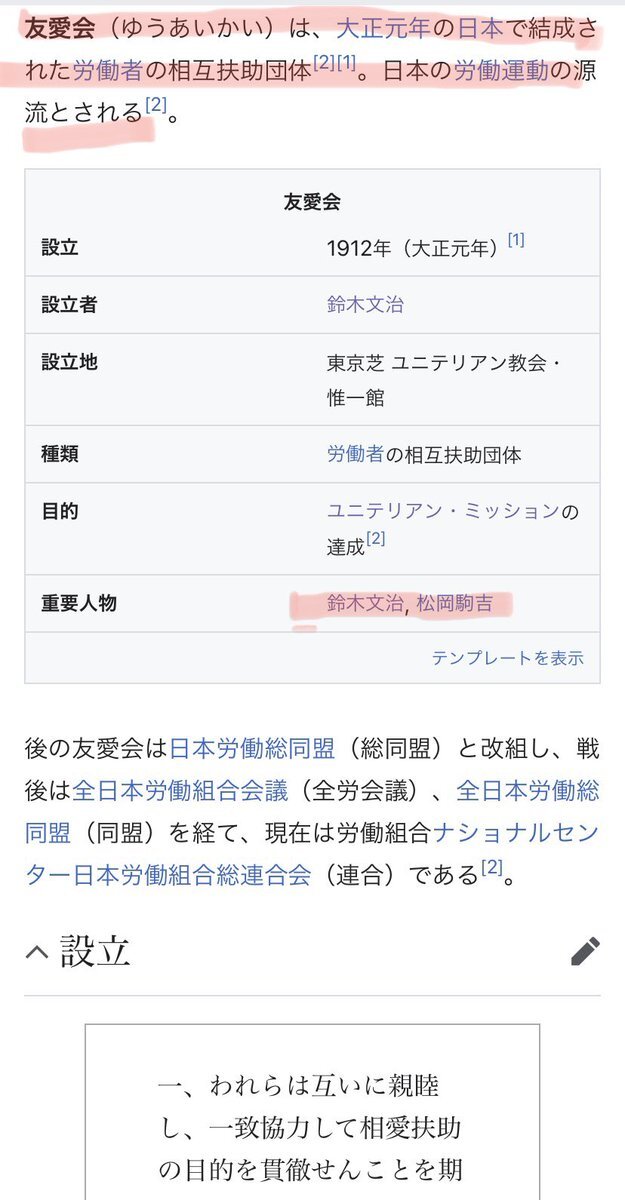Open citation [1] beside 1912年
Image resolution: width=625 pixels, height=1200 pixels.
[x=516, y=241]
